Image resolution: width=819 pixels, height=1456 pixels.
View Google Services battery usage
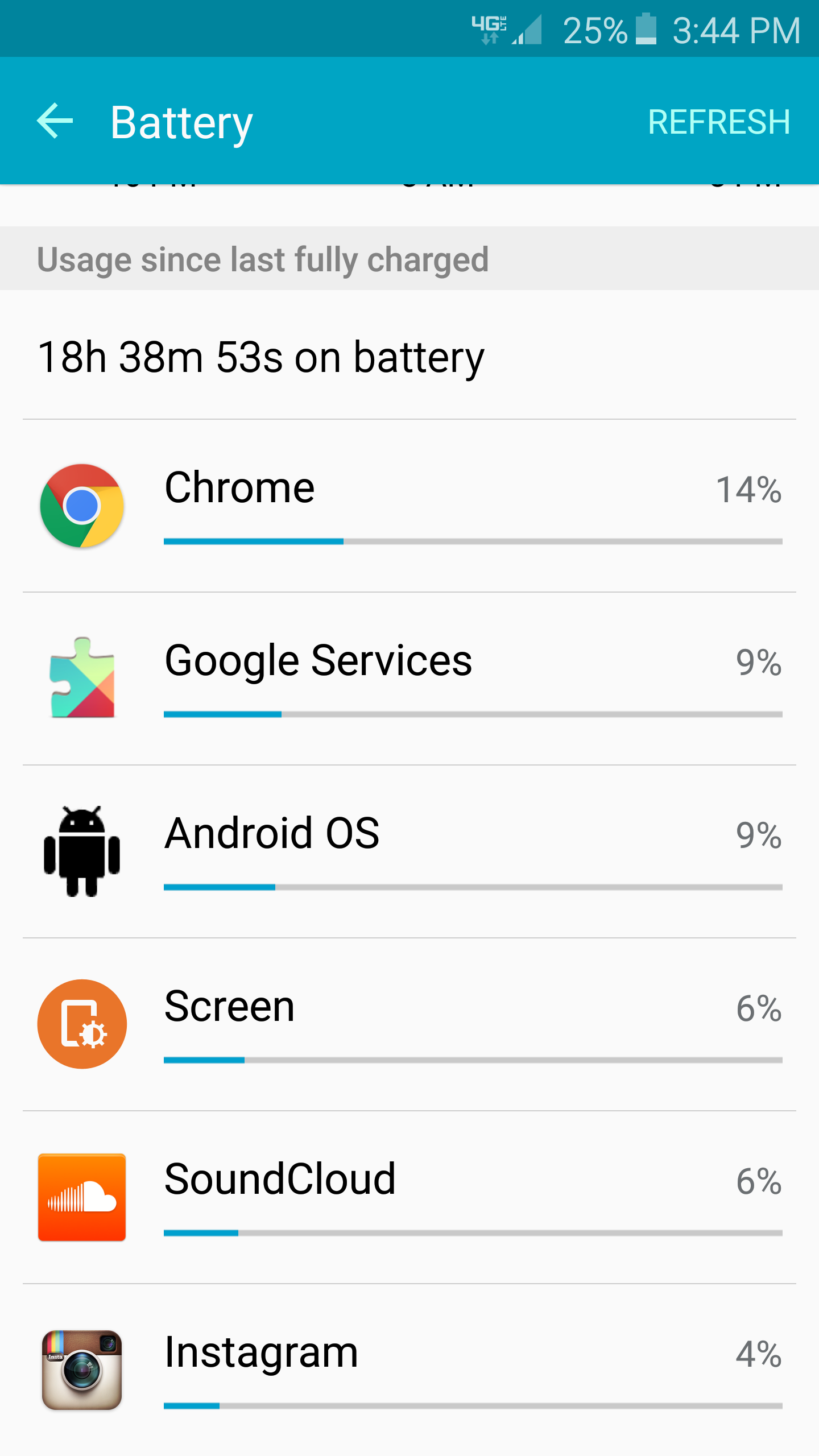pos(409,679)
